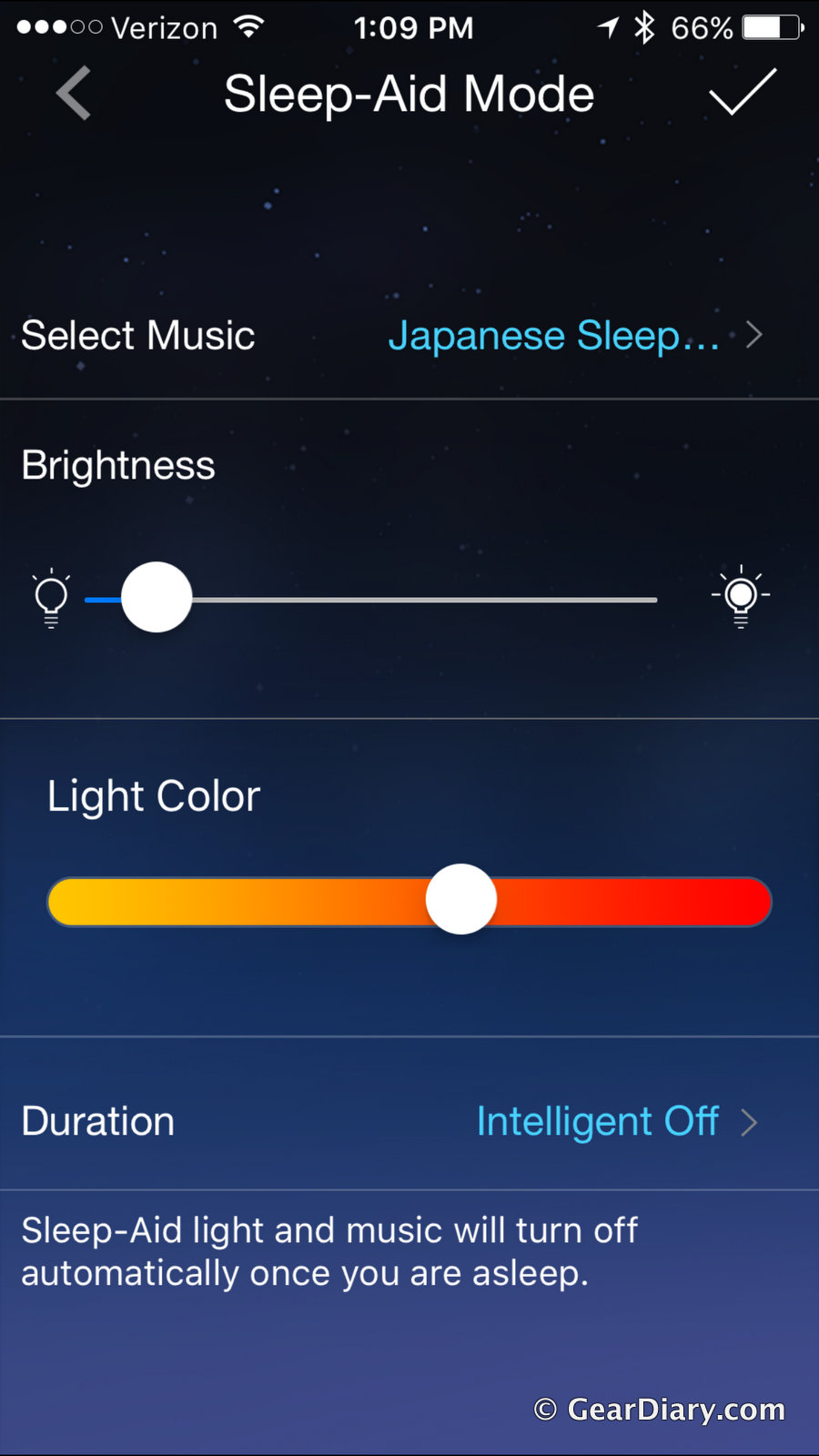819x1456 pixels.
Task: Tap the checkmark to save settings
Action: [x=743, y=93]
